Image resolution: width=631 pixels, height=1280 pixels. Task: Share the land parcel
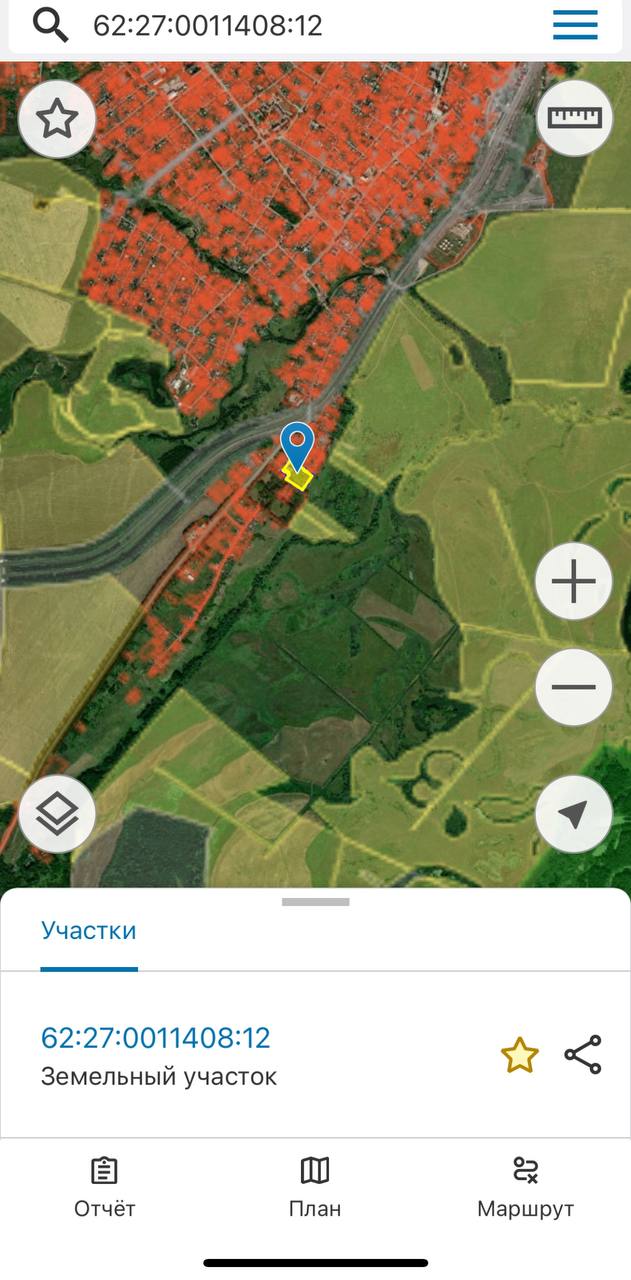pyautogui.click(x=583, y=1055)
